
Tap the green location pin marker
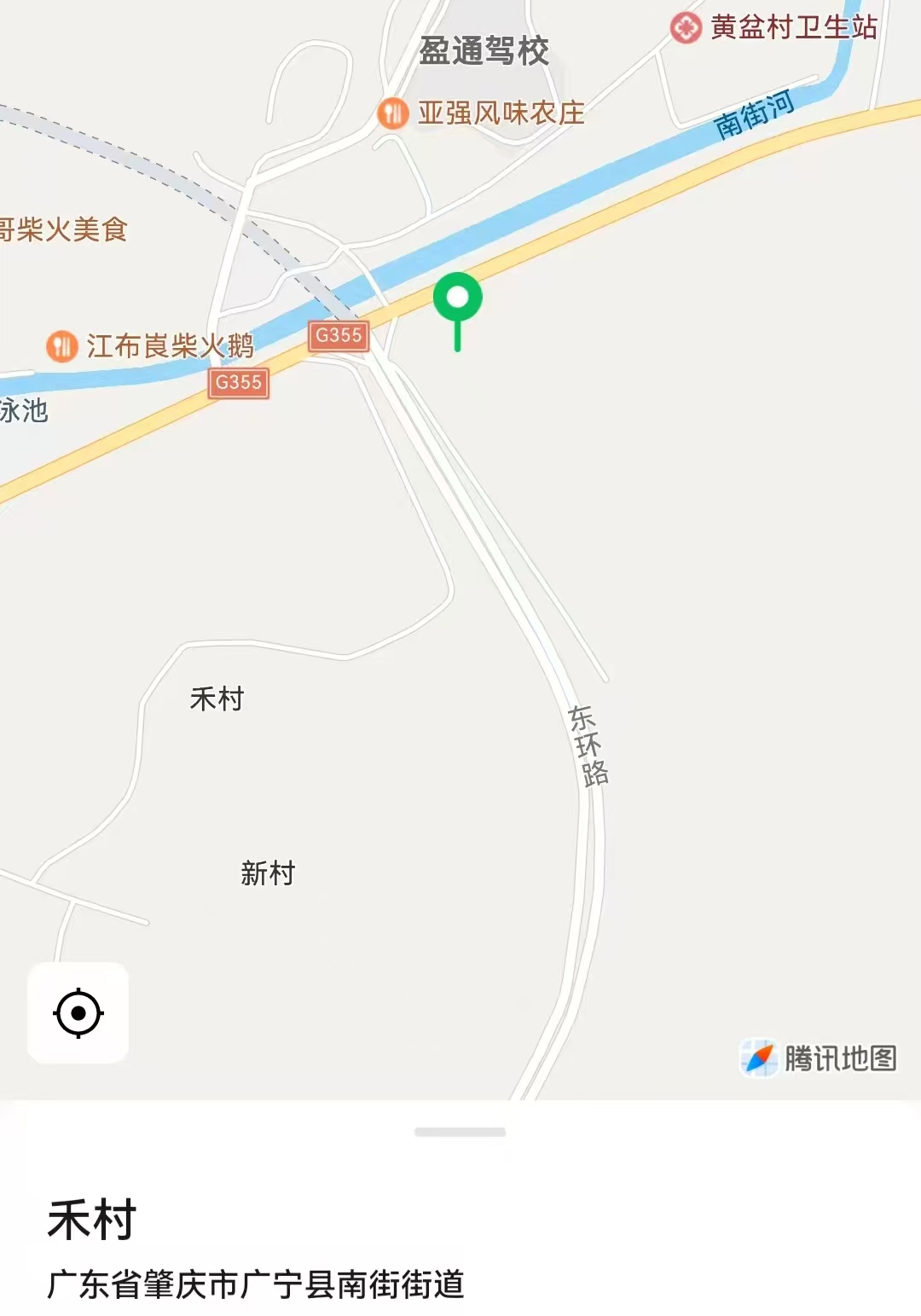coord(458,300)
